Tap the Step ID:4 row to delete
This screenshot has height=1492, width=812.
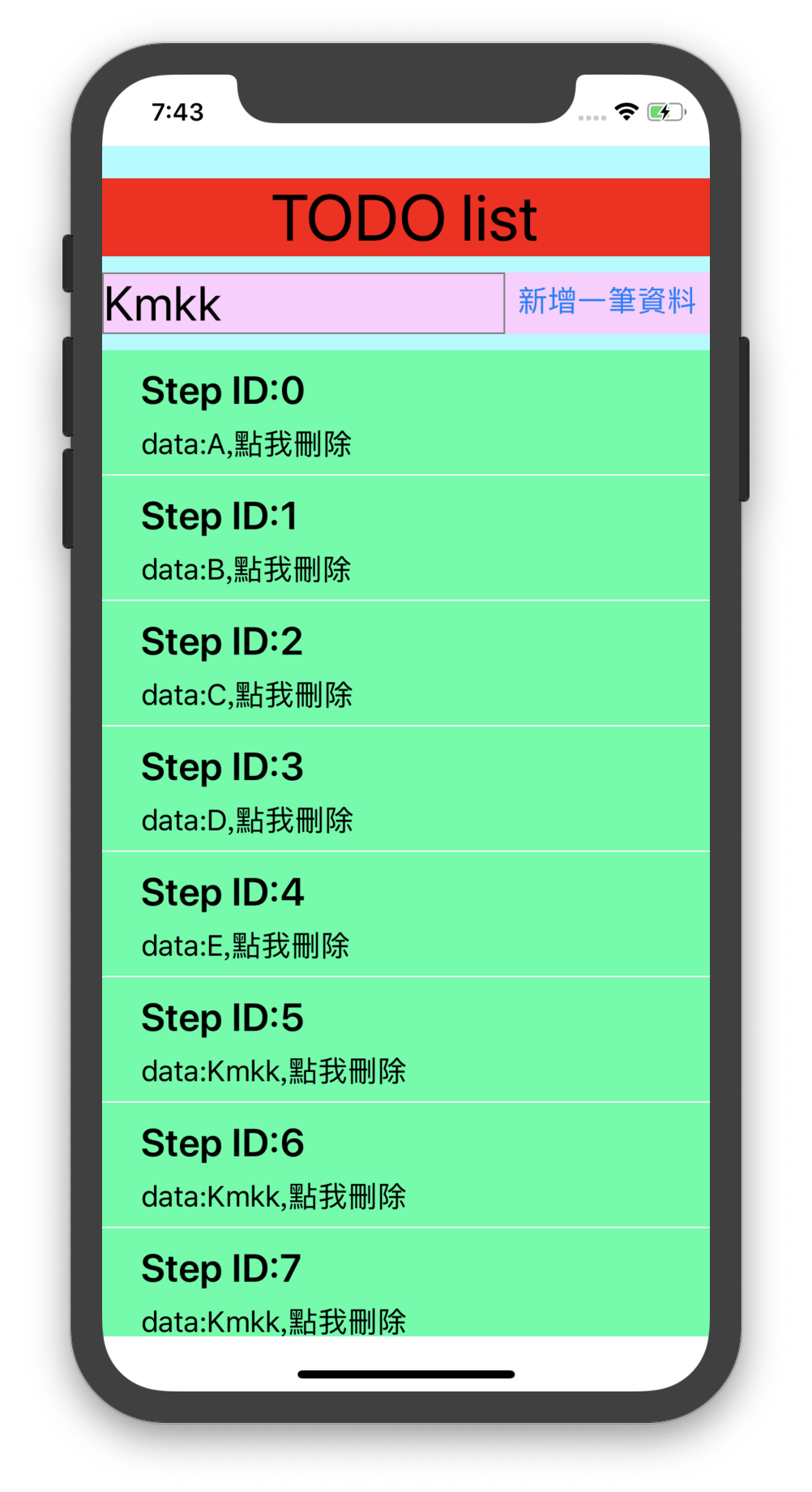[x=405, y=915]
